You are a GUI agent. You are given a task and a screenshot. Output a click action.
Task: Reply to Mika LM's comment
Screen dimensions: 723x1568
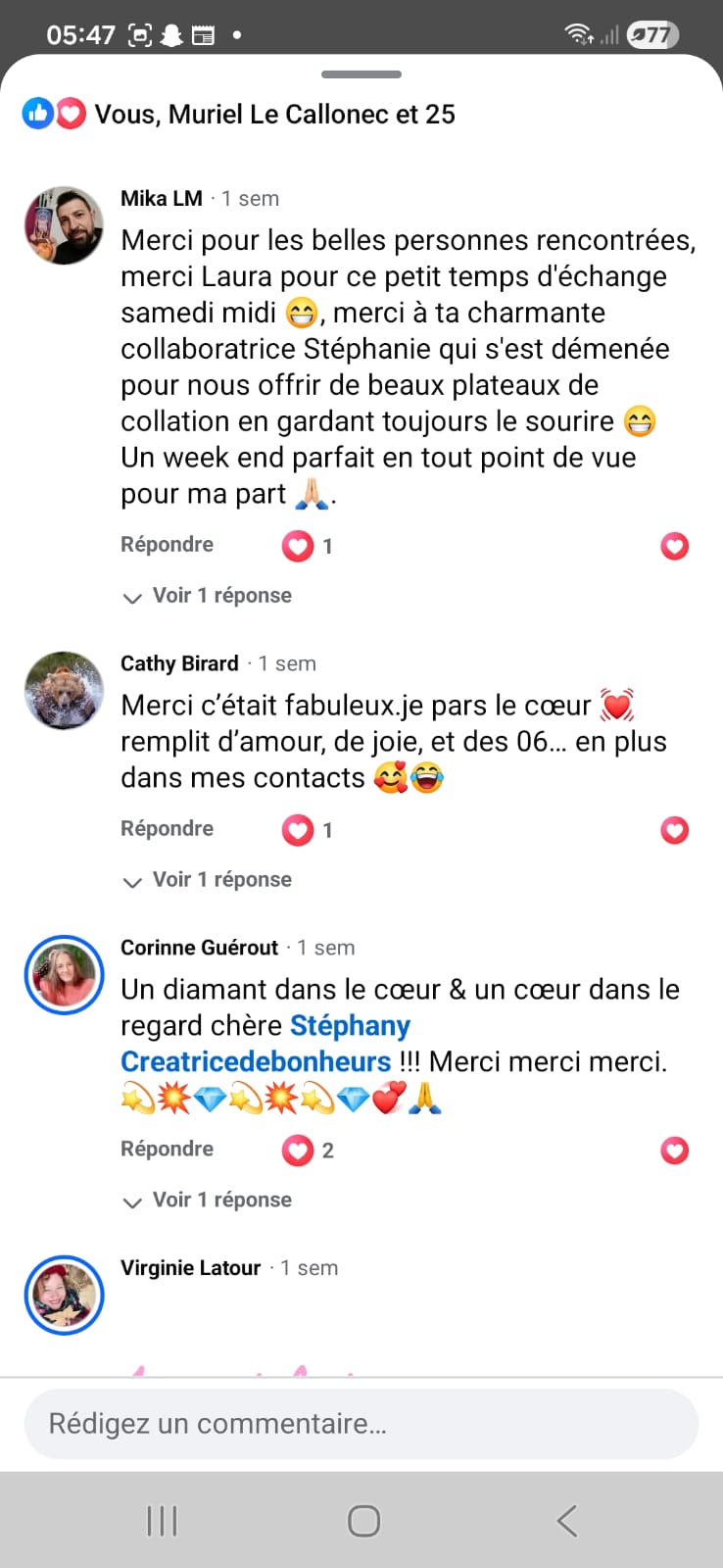click(167, 545)
